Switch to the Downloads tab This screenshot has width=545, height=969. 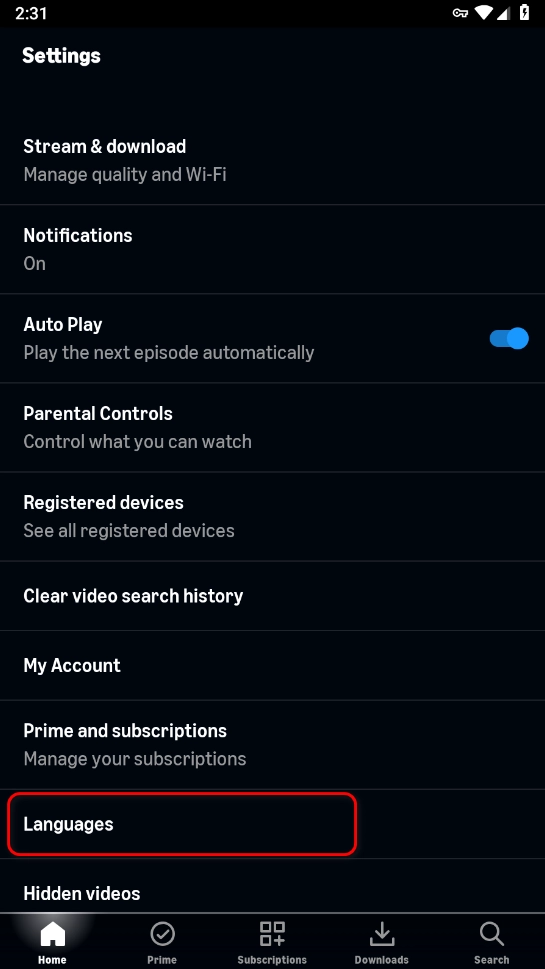[x=381, y=941]
